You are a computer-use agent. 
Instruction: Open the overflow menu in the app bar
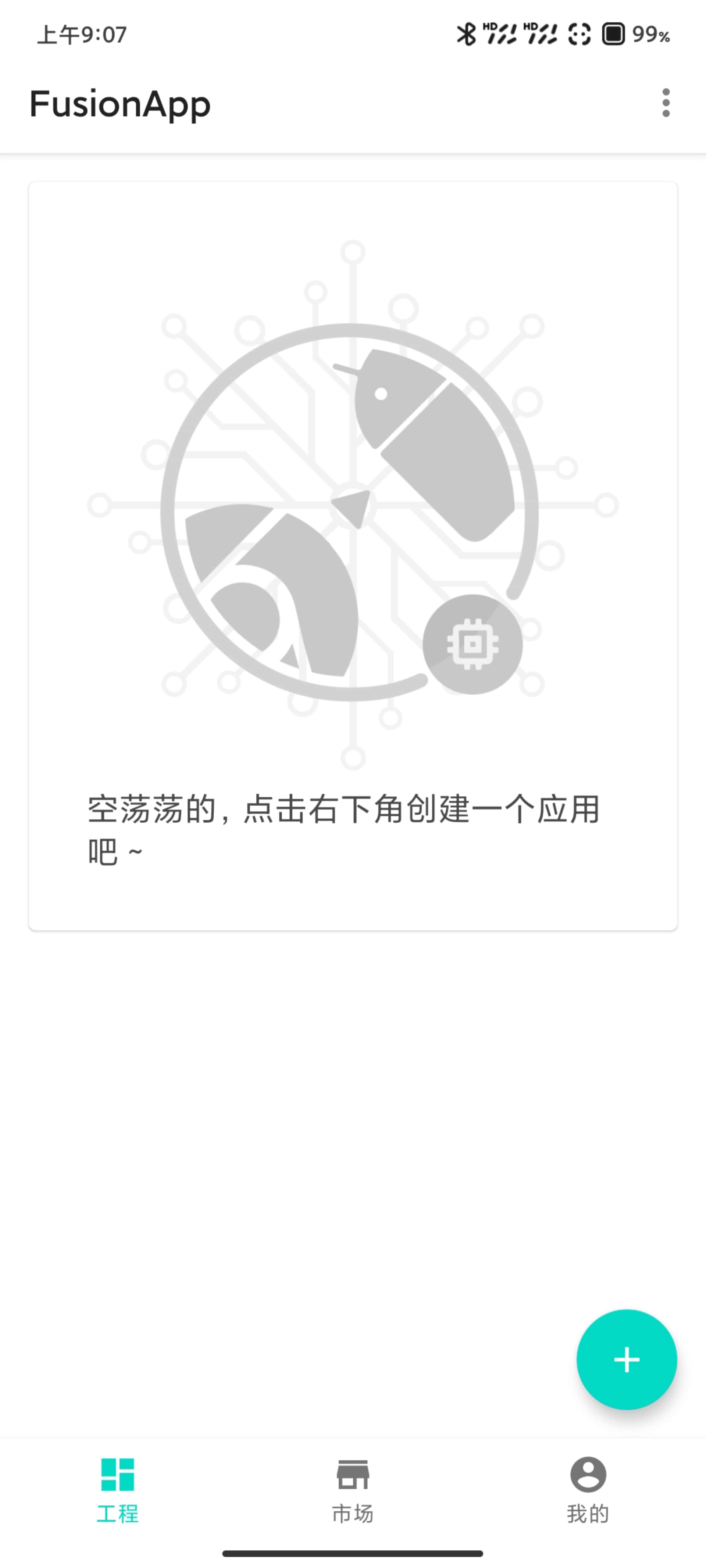point(665,103)
